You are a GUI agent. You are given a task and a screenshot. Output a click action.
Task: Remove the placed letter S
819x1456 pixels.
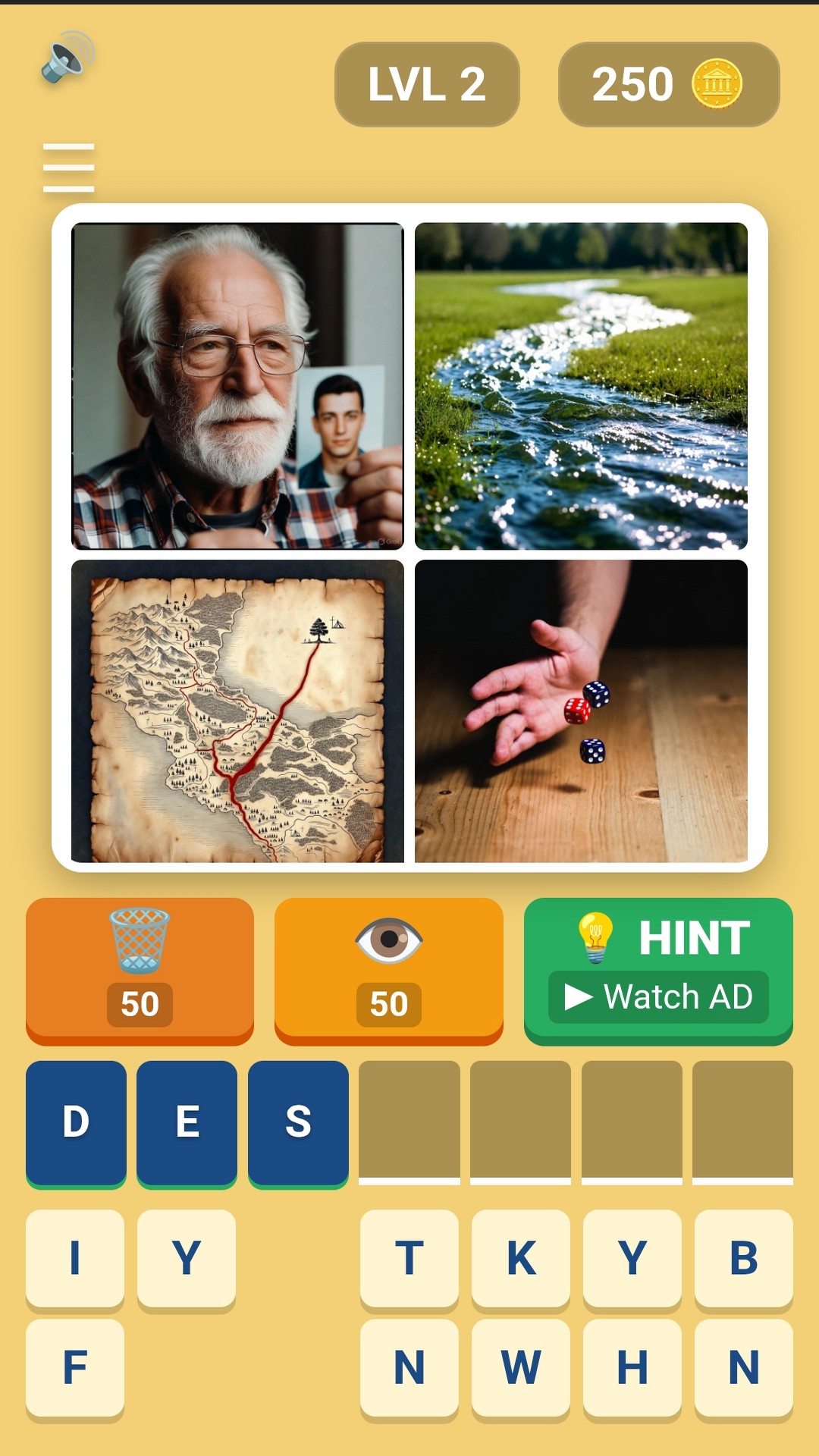click(298, 1122)
